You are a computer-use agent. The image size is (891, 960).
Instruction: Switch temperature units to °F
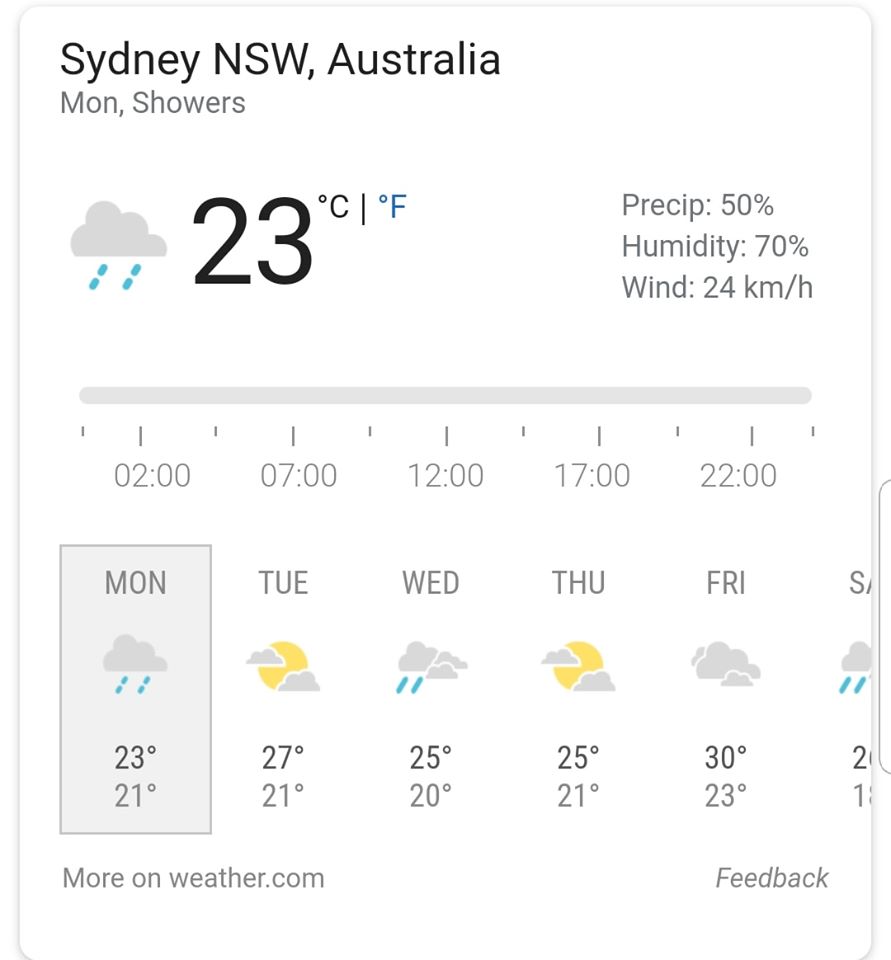tap(392, 207)
